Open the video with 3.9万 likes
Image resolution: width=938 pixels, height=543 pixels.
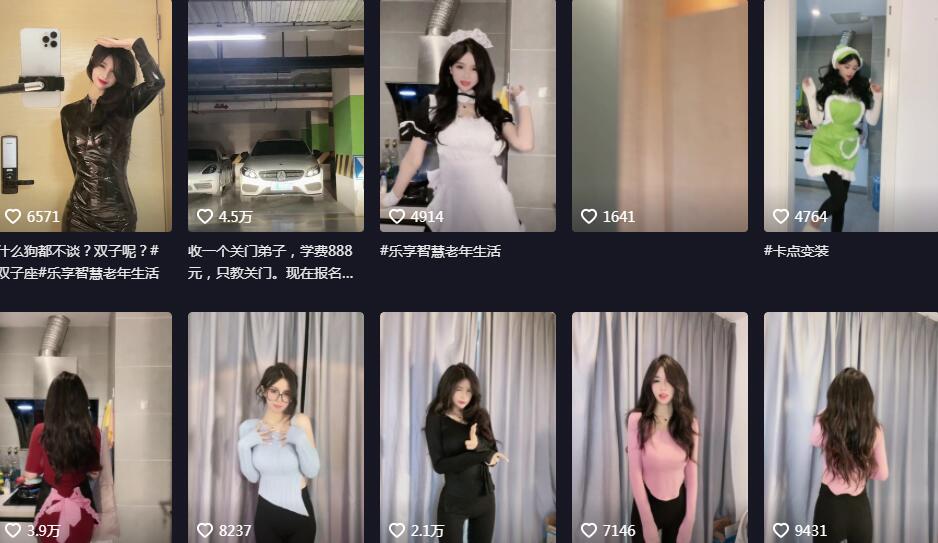point(85,427)
